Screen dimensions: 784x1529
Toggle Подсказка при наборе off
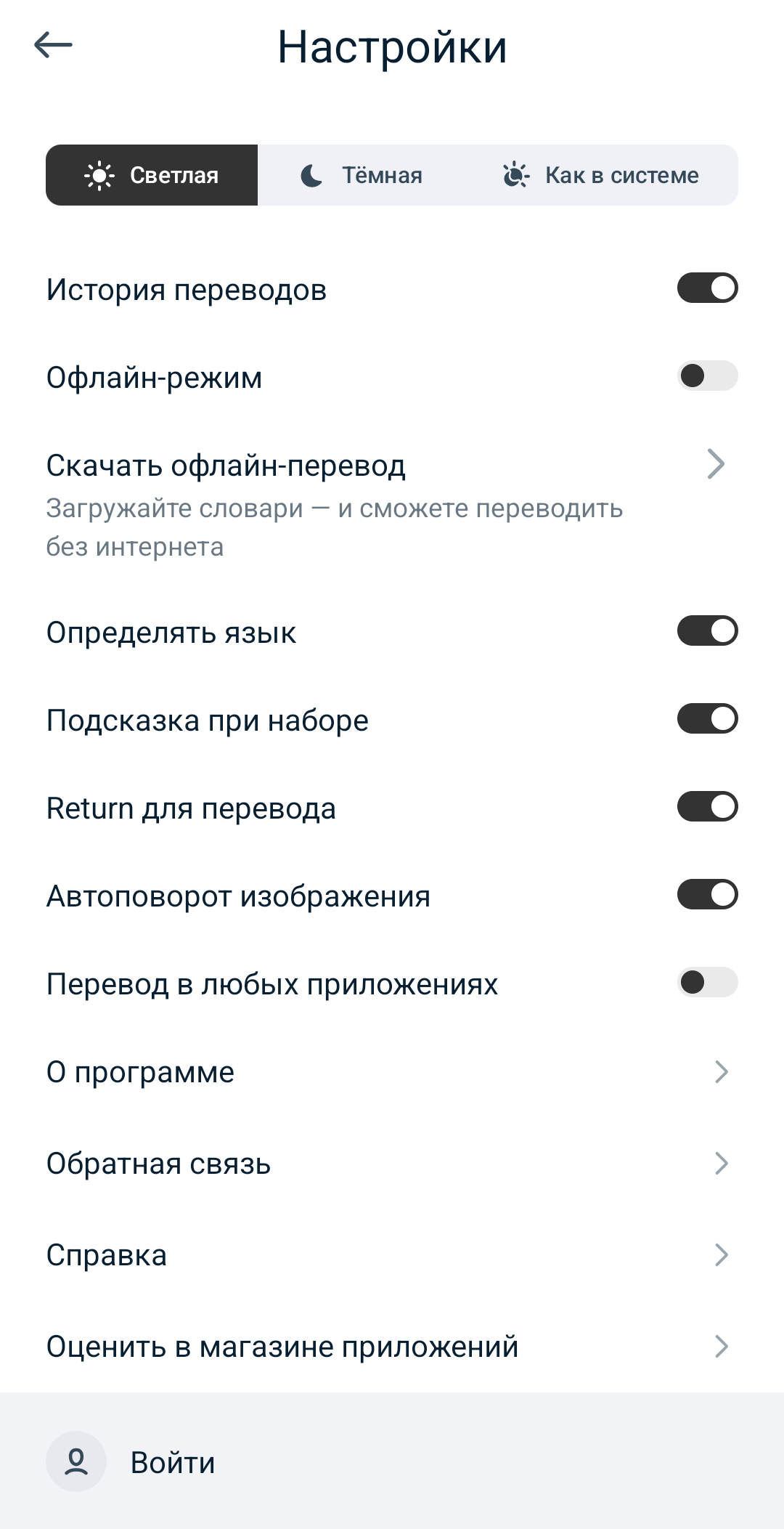(707, 719)
